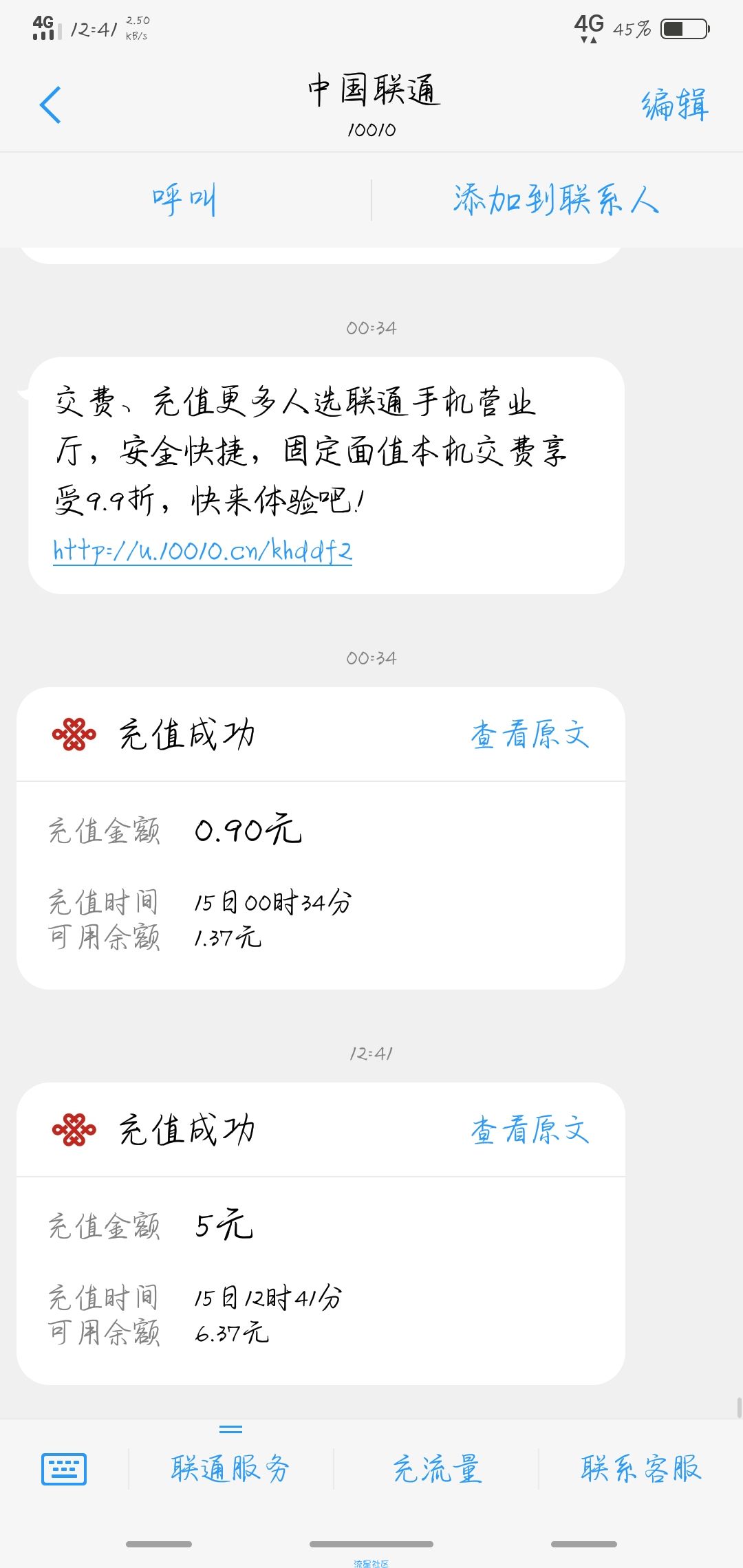View original text of the 0.90元 recharge
This screenshot has height=1568, width=743.
tap(530, 734)
